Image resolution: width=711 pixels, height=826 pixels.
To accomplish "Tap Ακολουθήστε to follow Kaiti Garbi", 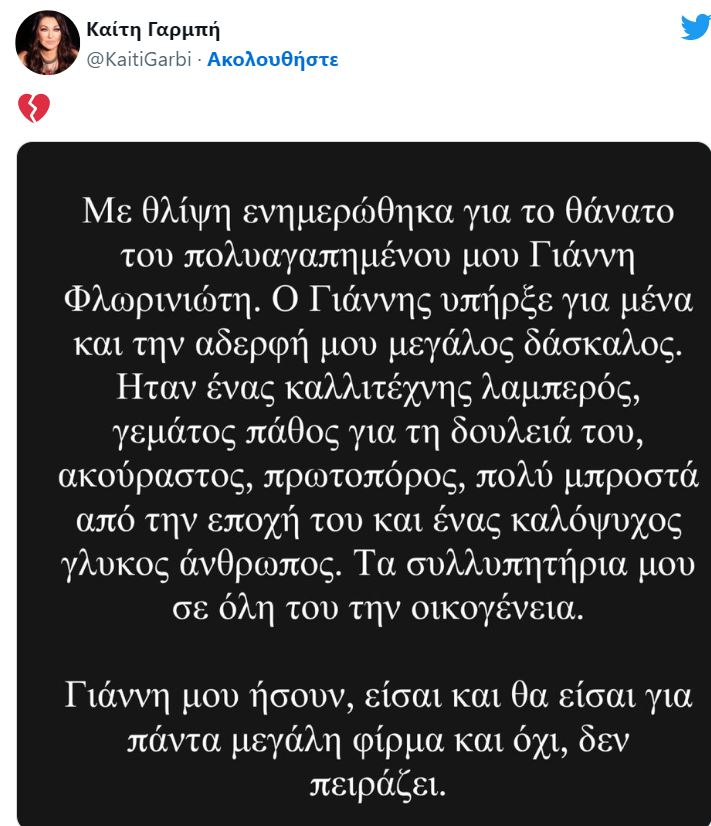I will pyautogui.click(x=272, y=59).
